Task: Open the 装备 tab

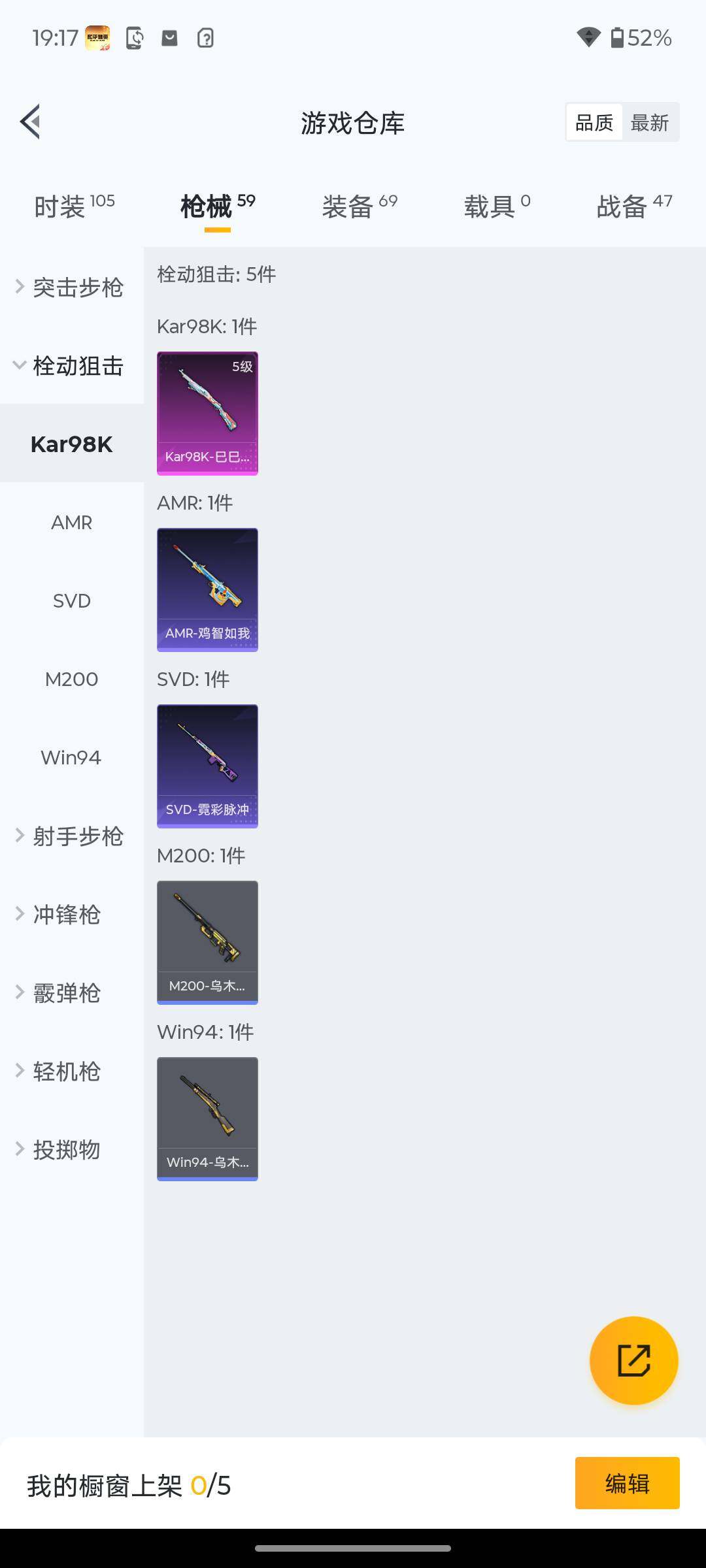Action: click(360, 206)
